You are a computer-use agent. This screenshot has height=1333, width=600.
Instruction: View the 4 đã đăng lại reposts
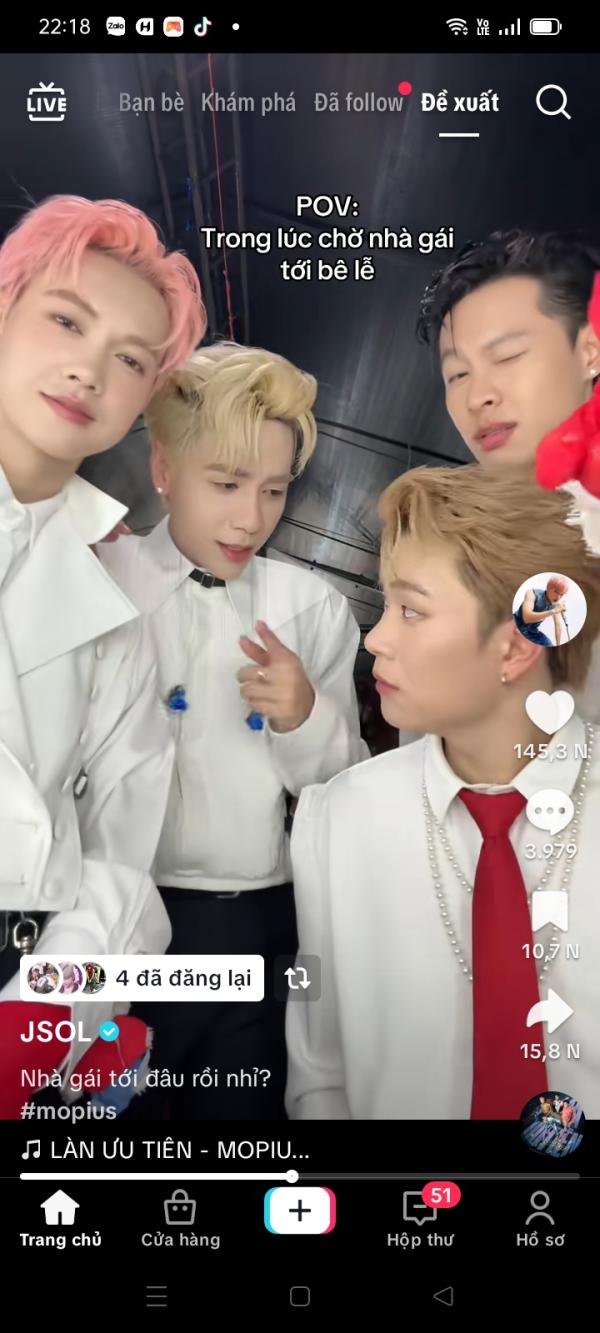(x=142, y=978)
